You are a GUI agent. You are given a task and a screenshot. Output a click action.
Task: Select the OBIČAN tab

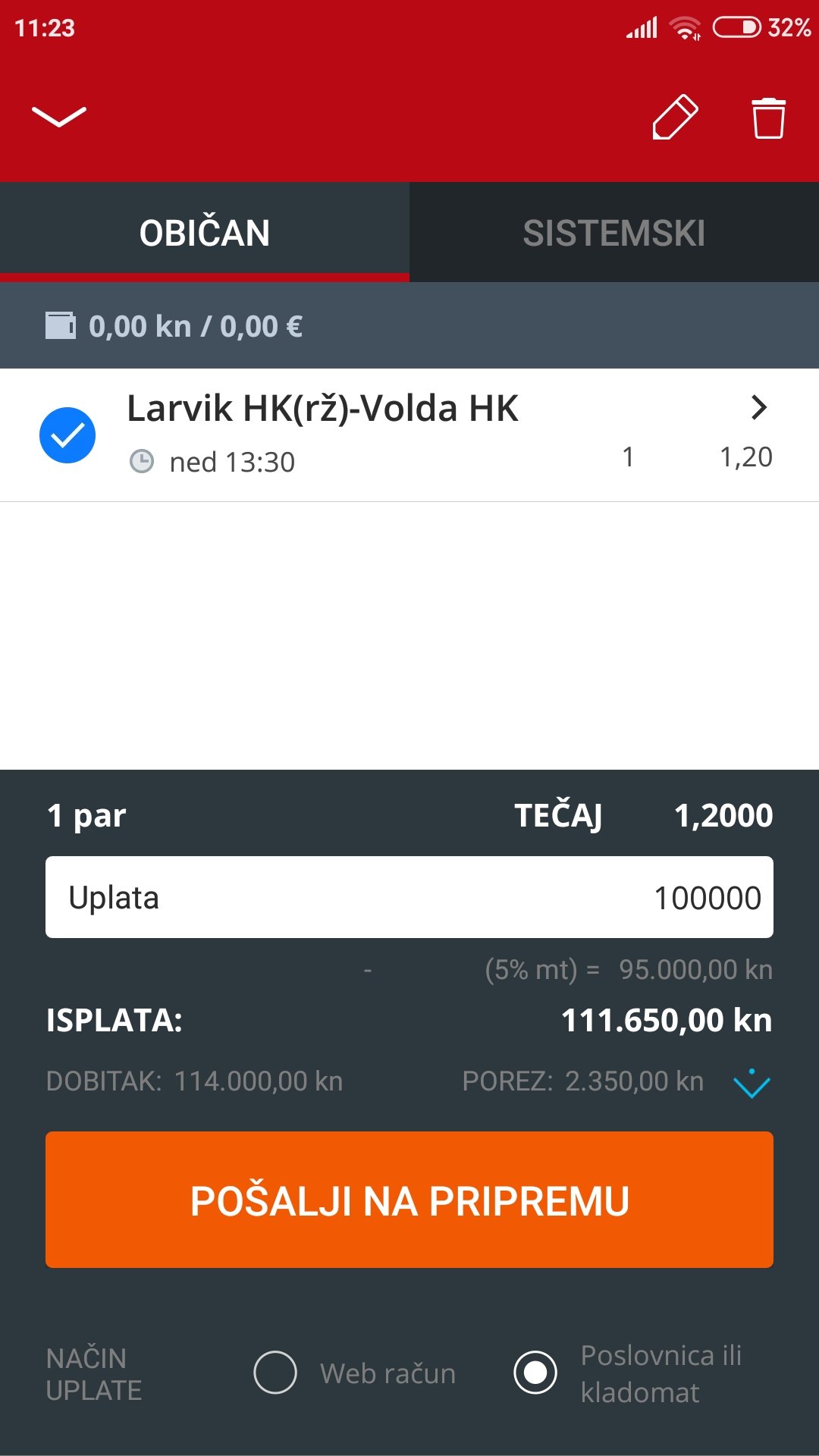tap(205, 233)
